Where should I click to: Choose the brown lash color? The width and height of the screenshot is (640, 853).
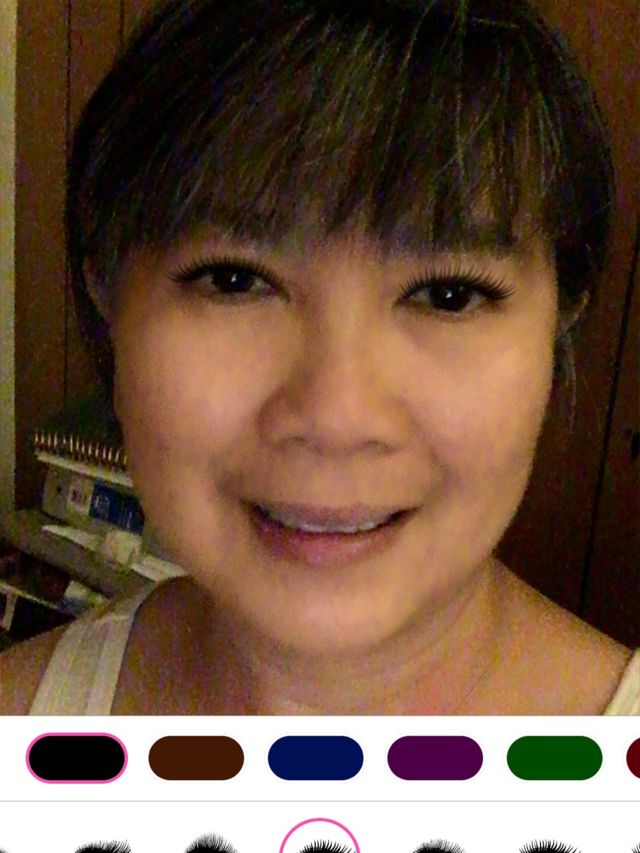coord(196,758)
